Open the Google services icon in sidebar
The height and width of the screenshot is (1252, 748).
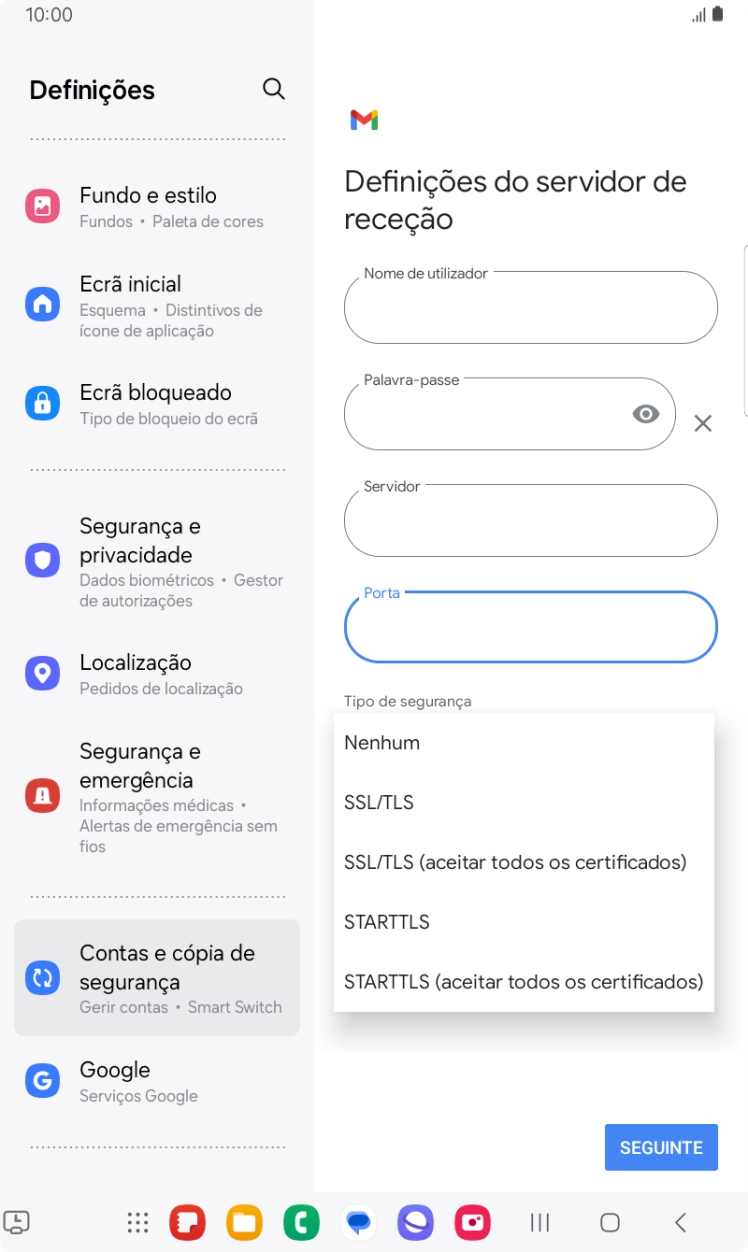42,1080
